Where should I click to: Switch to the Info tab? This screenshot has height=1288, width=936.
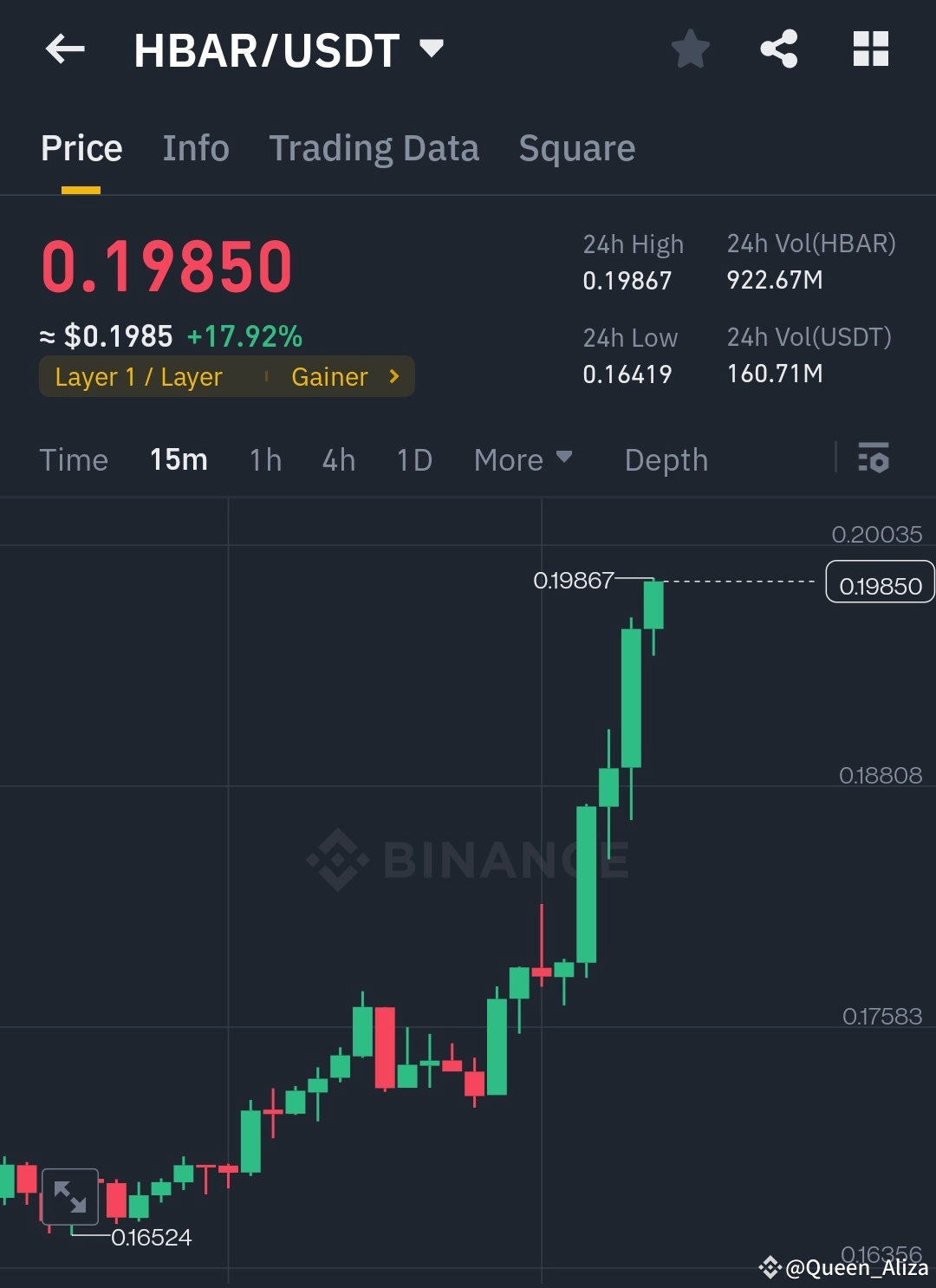click(195, 147)
